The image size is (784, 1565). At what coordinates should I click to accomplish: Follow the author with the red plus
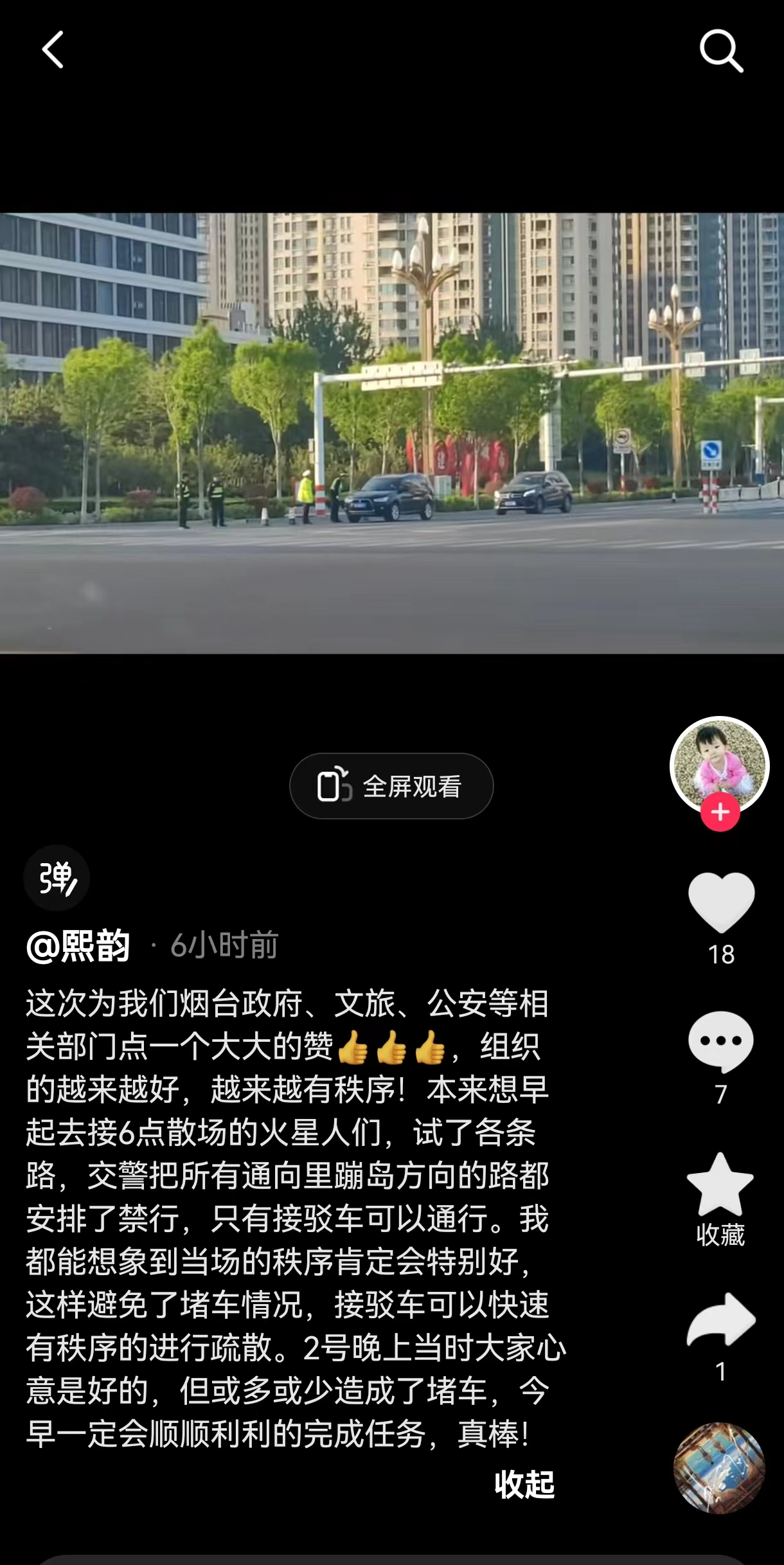[720, 812]
